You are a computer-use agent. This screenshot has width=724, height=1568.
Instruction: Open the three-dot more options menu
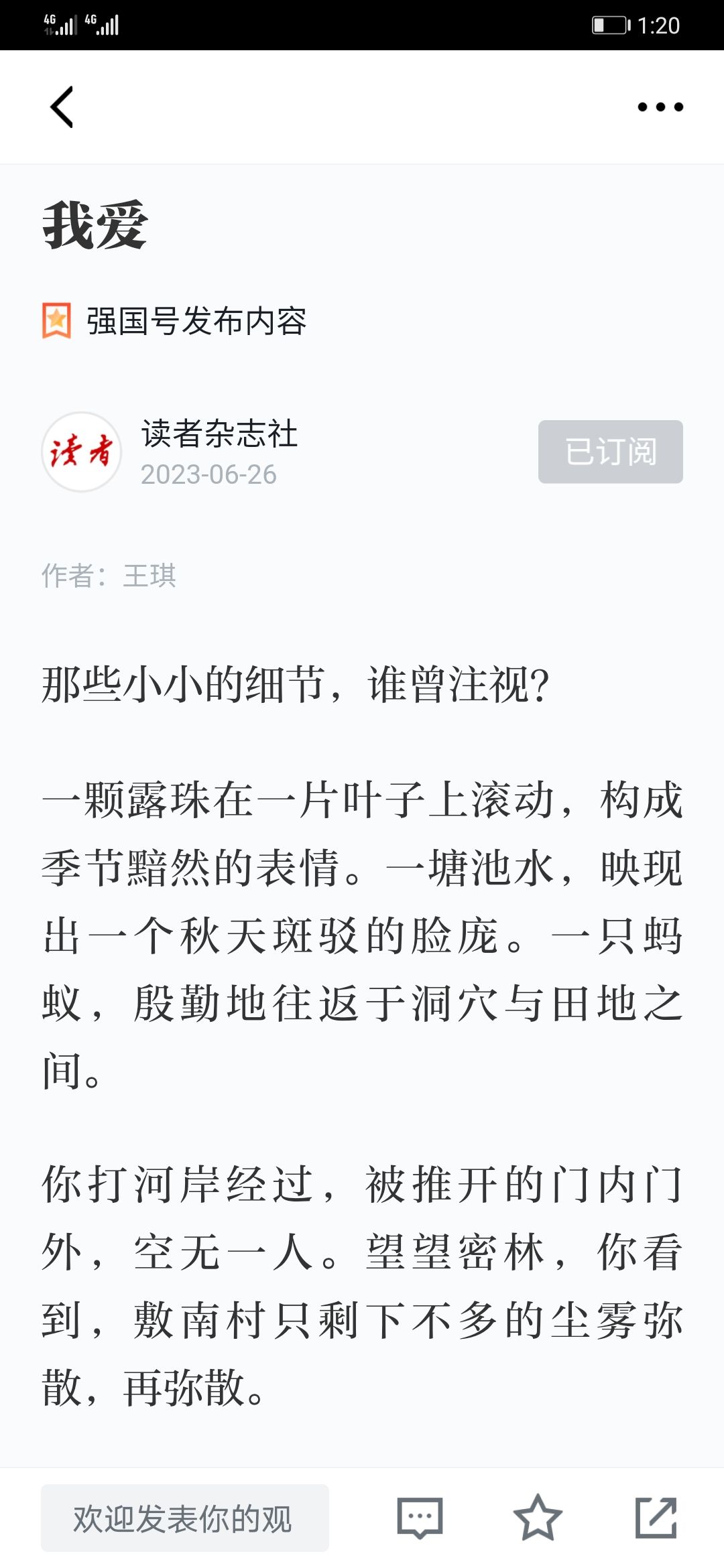[x=660, y=107]
